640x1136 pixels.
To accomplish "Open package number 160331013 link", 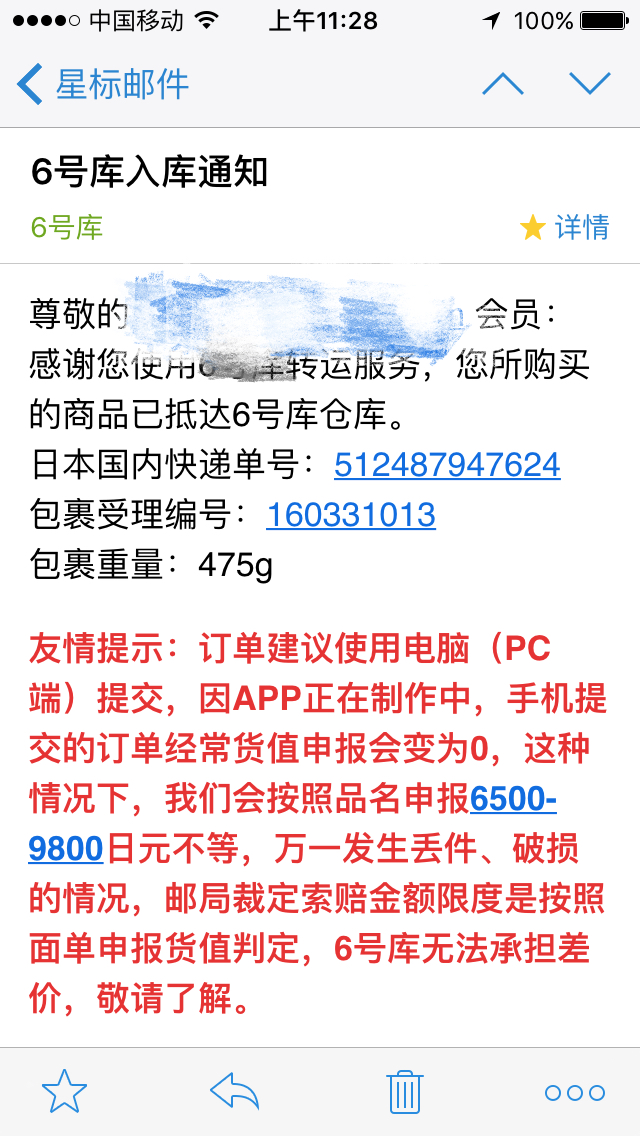I will pos(351,514).
